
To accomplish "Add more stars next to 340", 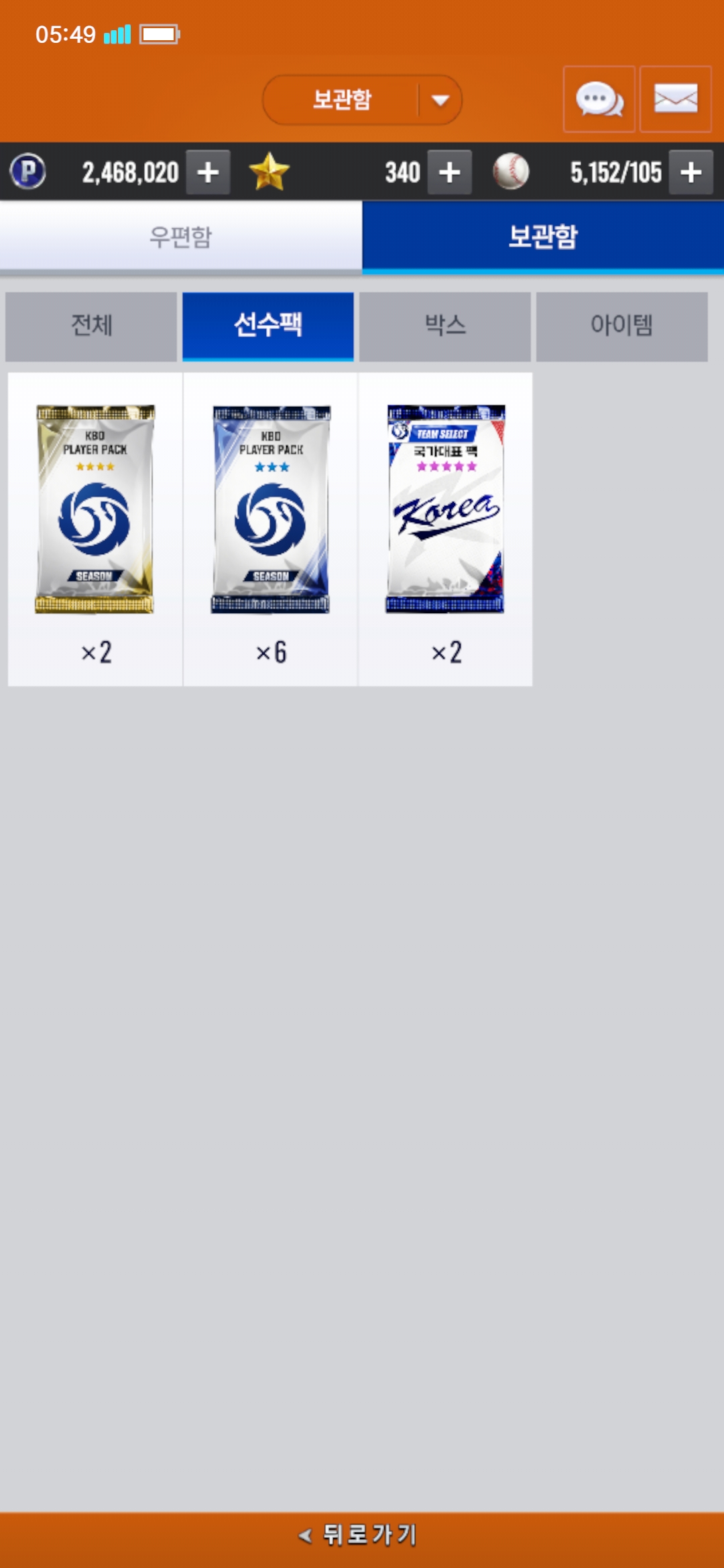I will point(449,172).
